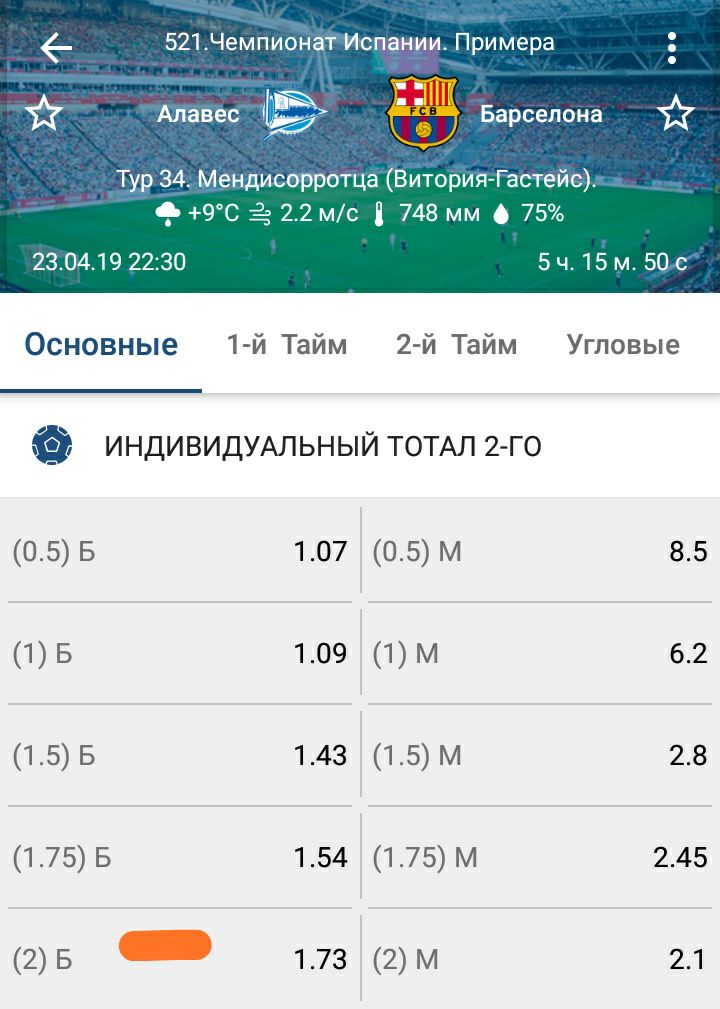Favorite the Барселона team star
720x1009 pixels.
[676, 114]
